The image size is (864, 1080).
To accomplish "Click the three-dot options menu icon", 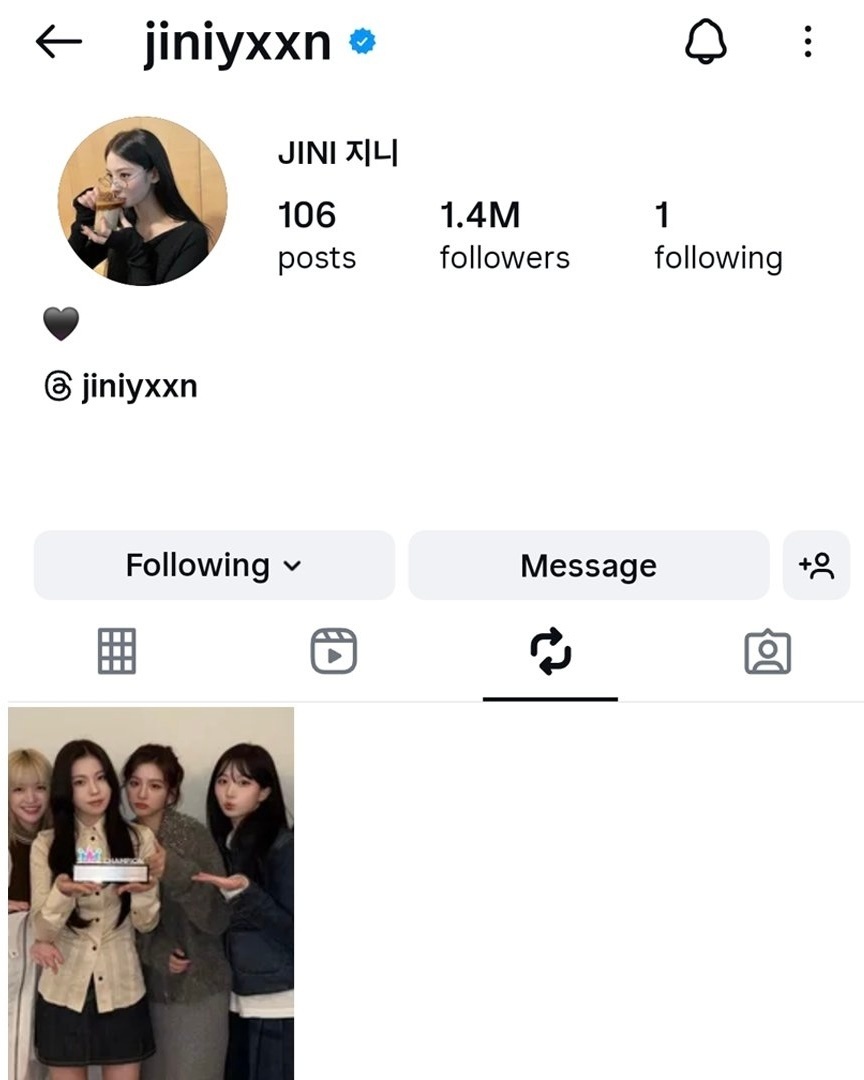I will point(807,42).
